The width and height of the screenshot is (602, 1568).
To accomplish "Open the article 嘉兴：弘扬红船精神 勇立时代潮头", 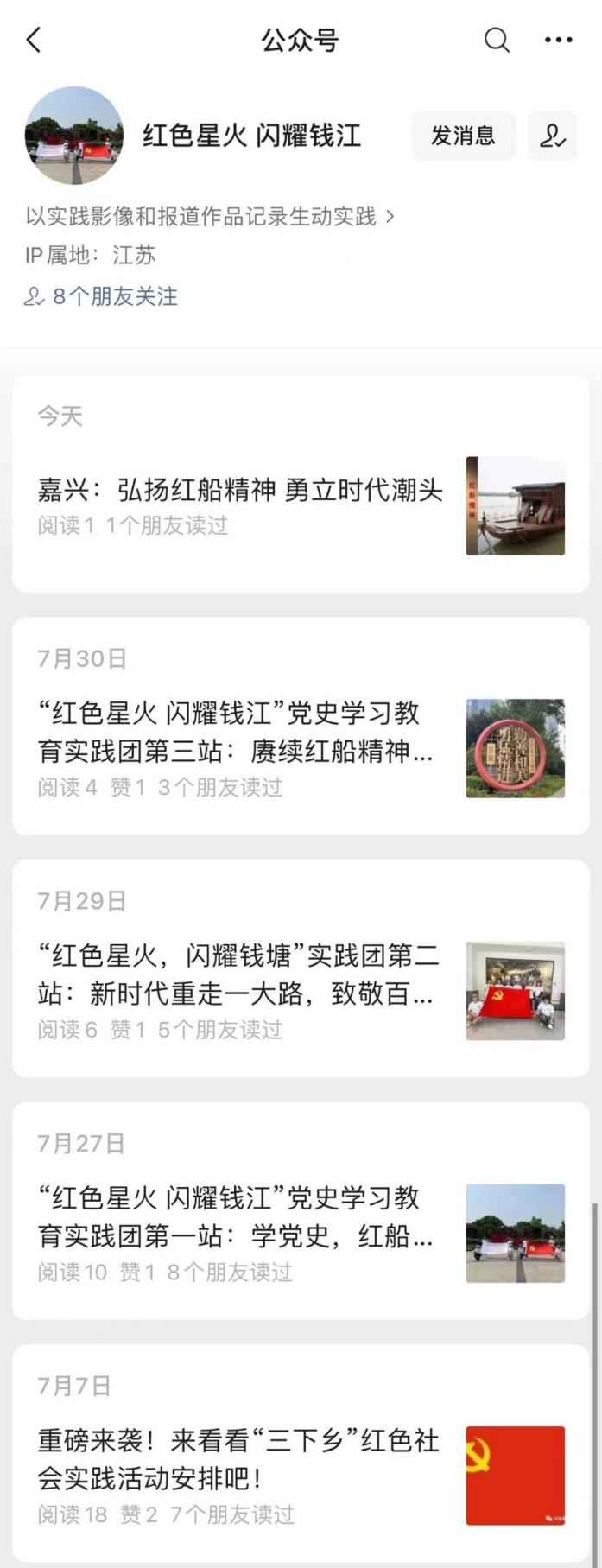I will coord(240,491).
